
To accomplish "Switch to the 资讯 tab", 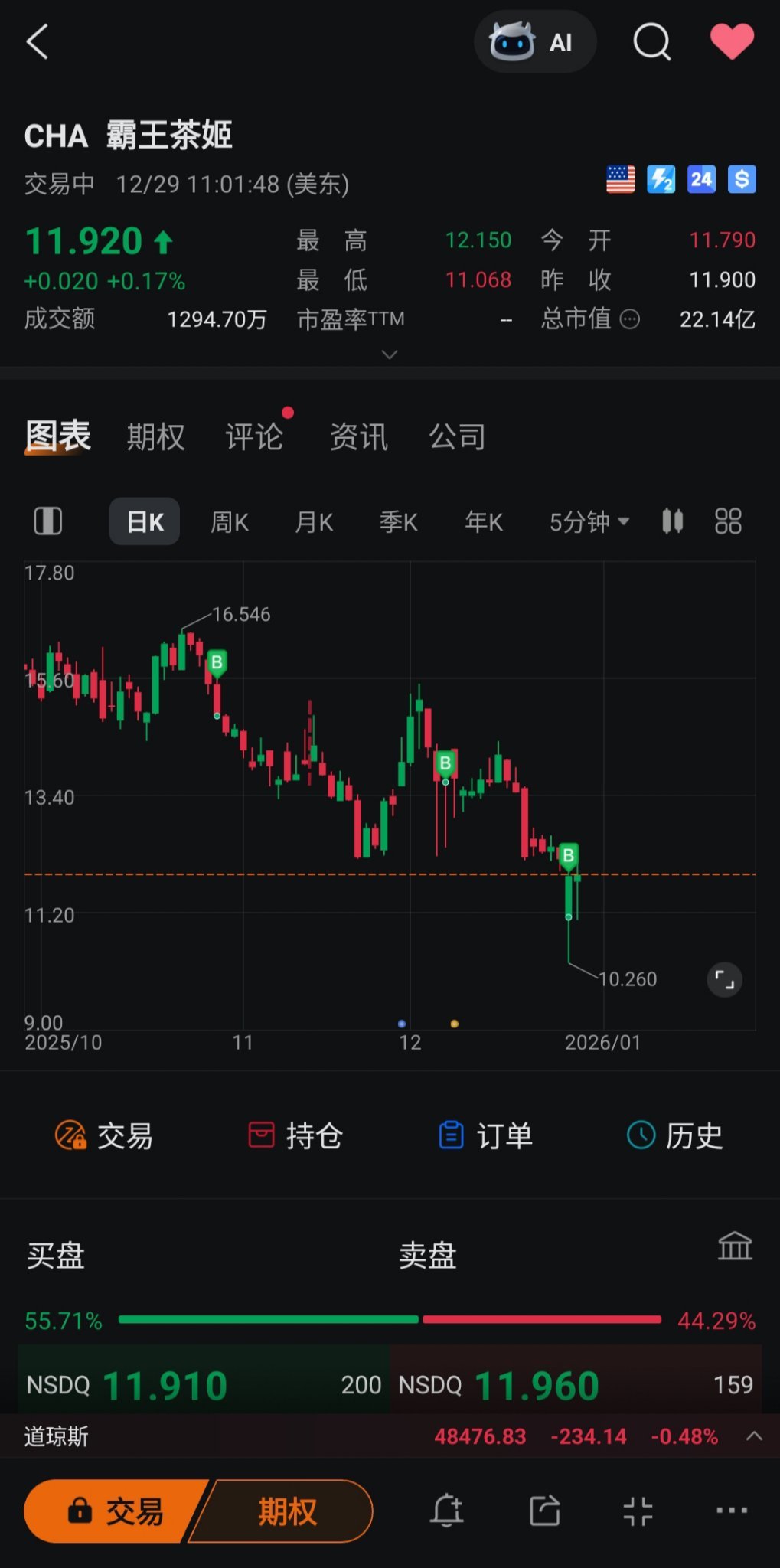I will pos(358,437).
